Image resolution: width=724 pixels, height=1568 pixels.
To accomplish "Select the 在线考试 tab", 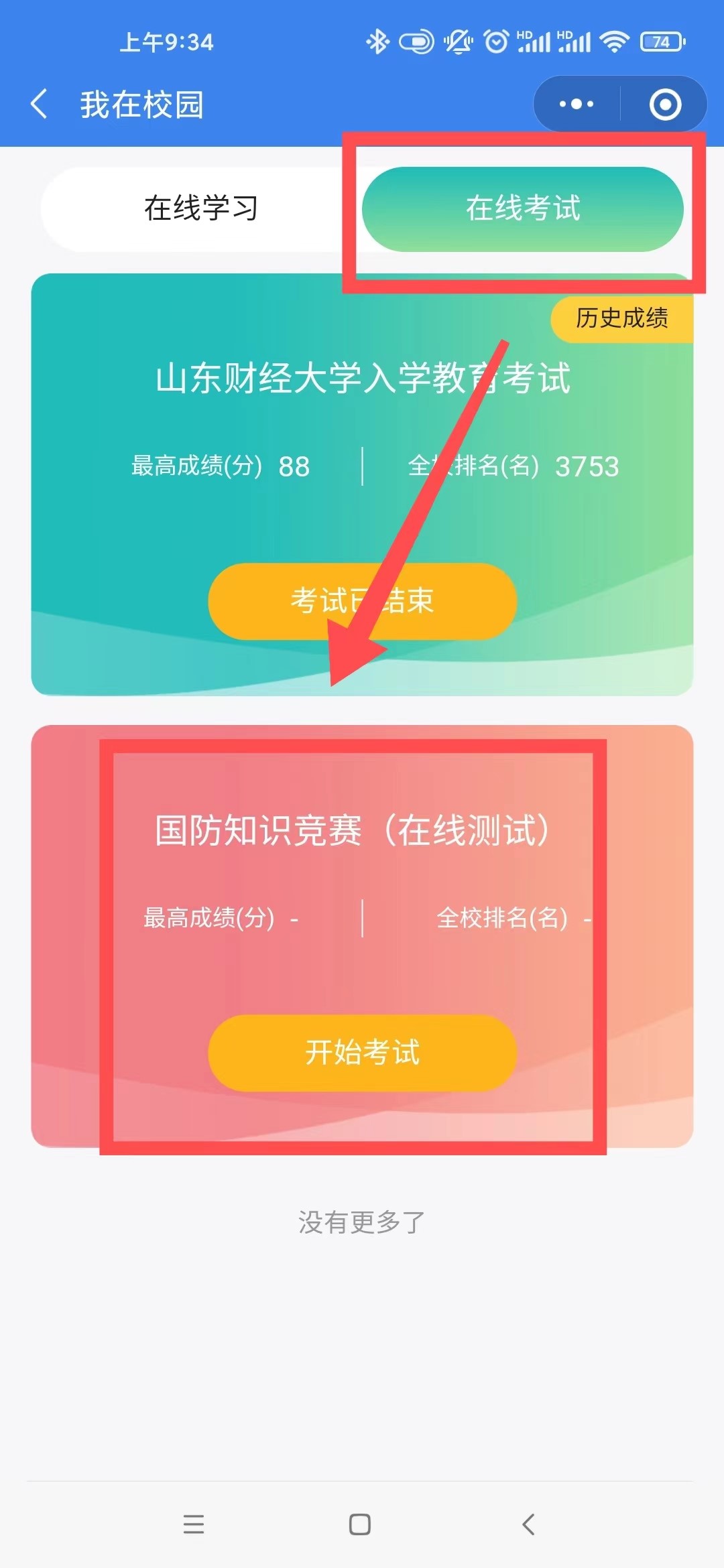I will coord(523,208).
